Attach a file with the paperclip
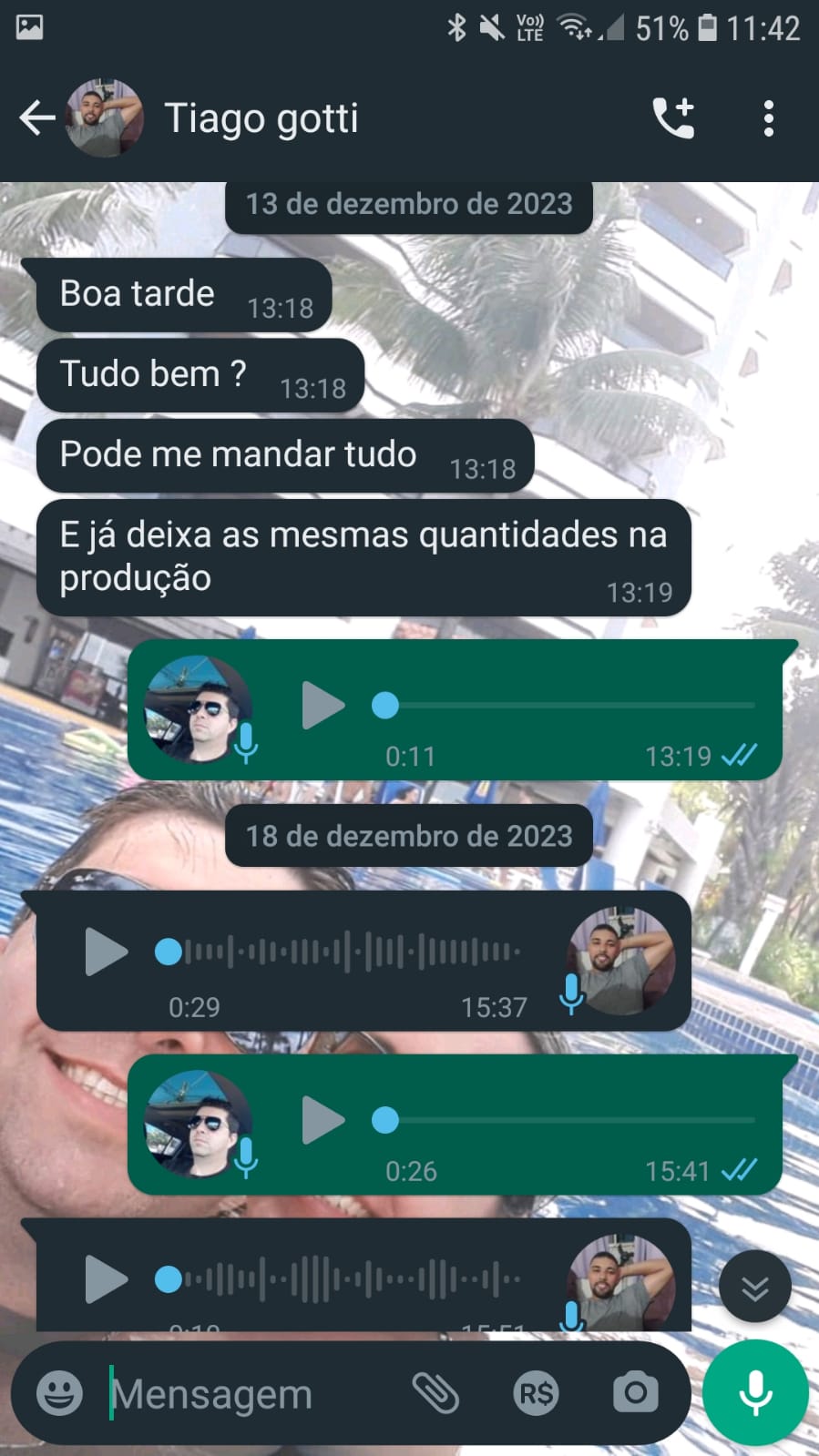Viewport: 819px width, 1456px height. click(435, 1393)
